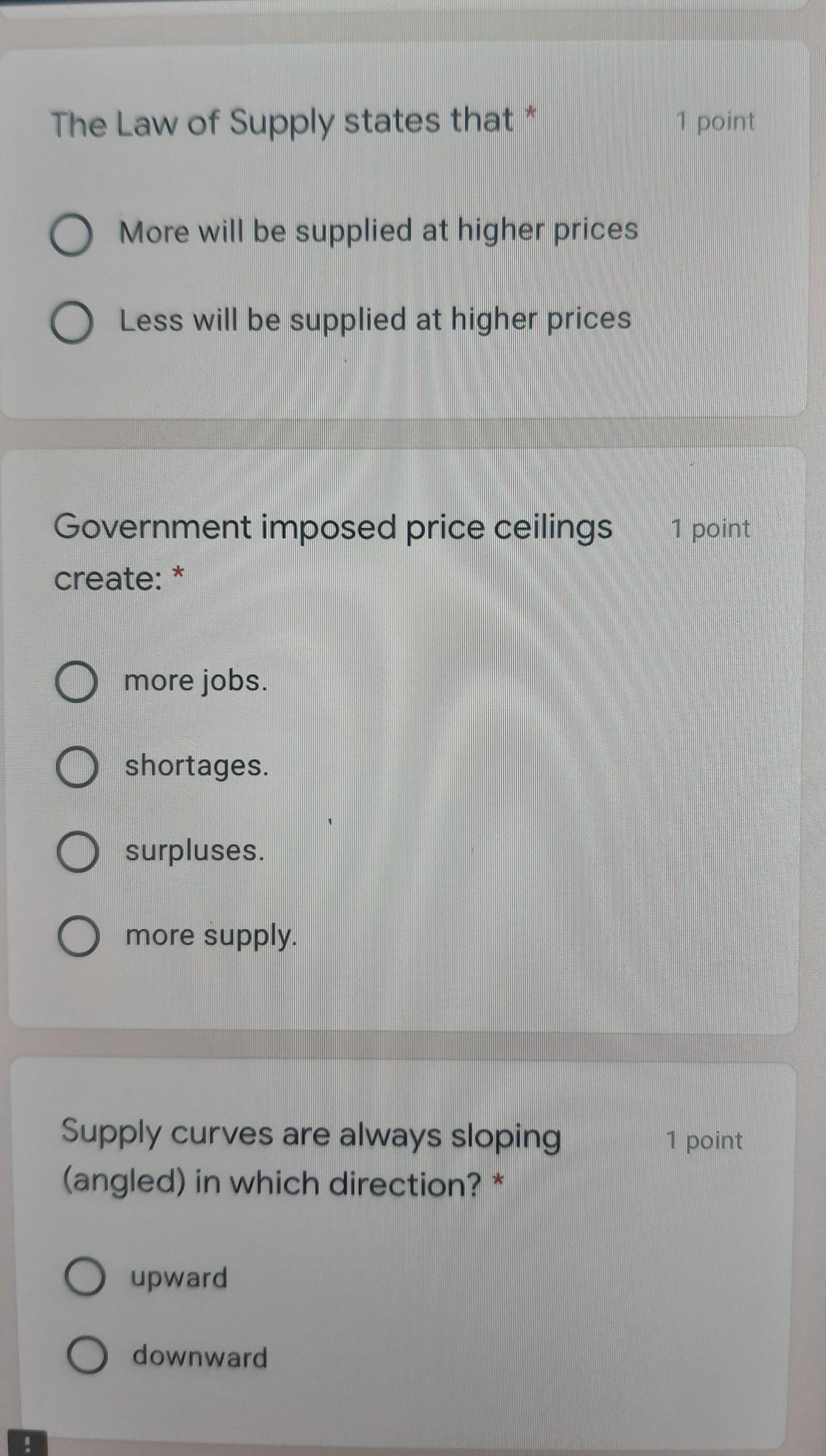The width and height of the screenshot is (826, 1456).
Task: Choose "downward" for supply curve direction
Action: point(87,1355)
